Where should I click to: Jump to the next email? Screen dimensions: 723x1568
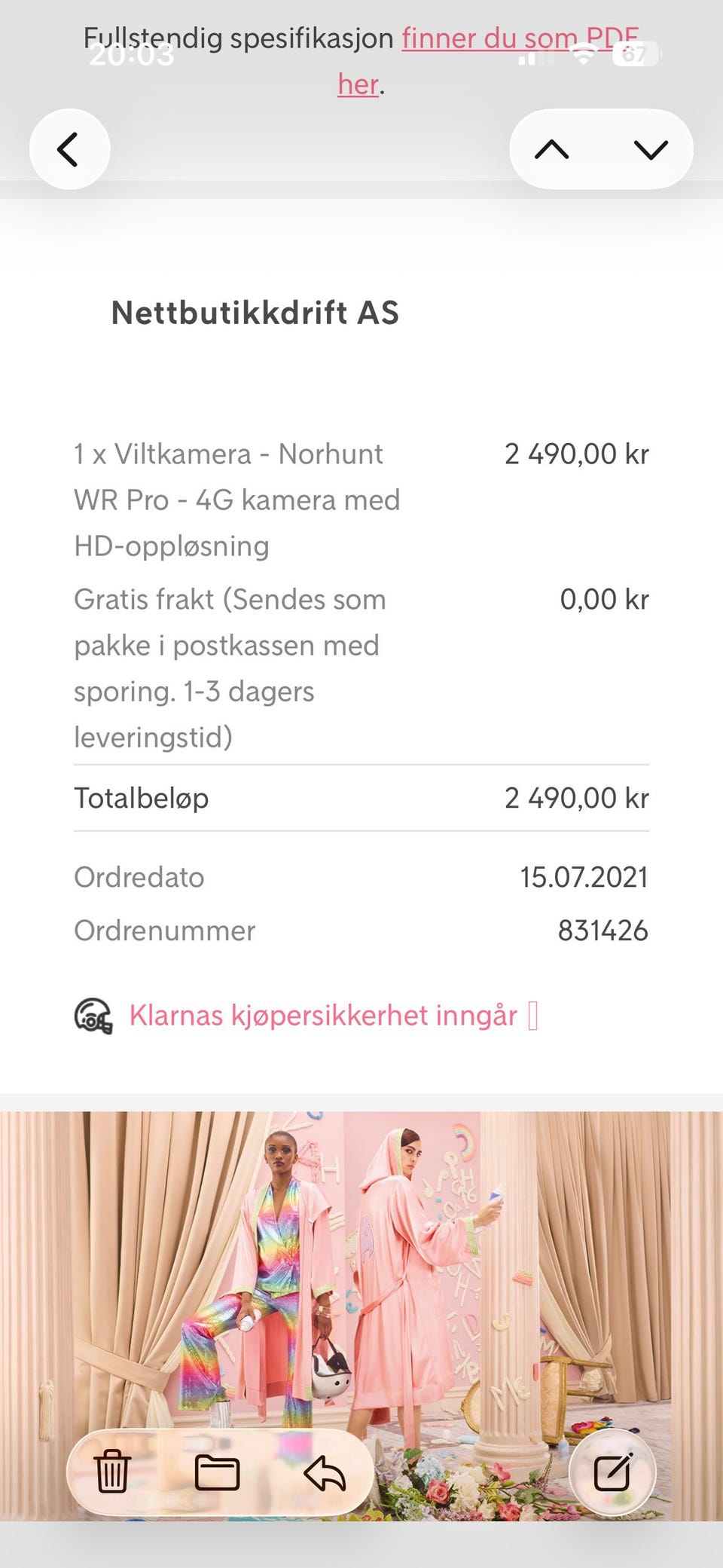[651, 149]
